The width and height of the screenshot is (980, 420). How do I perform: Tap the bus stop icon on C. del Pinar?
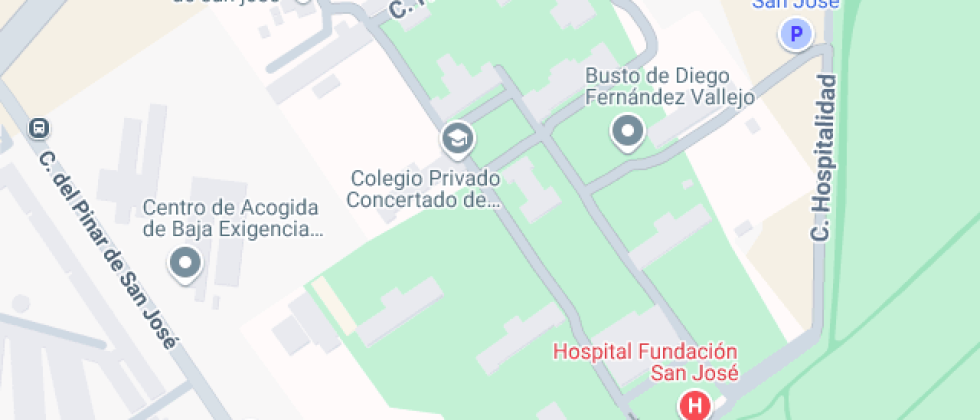[x=38, y=128]
